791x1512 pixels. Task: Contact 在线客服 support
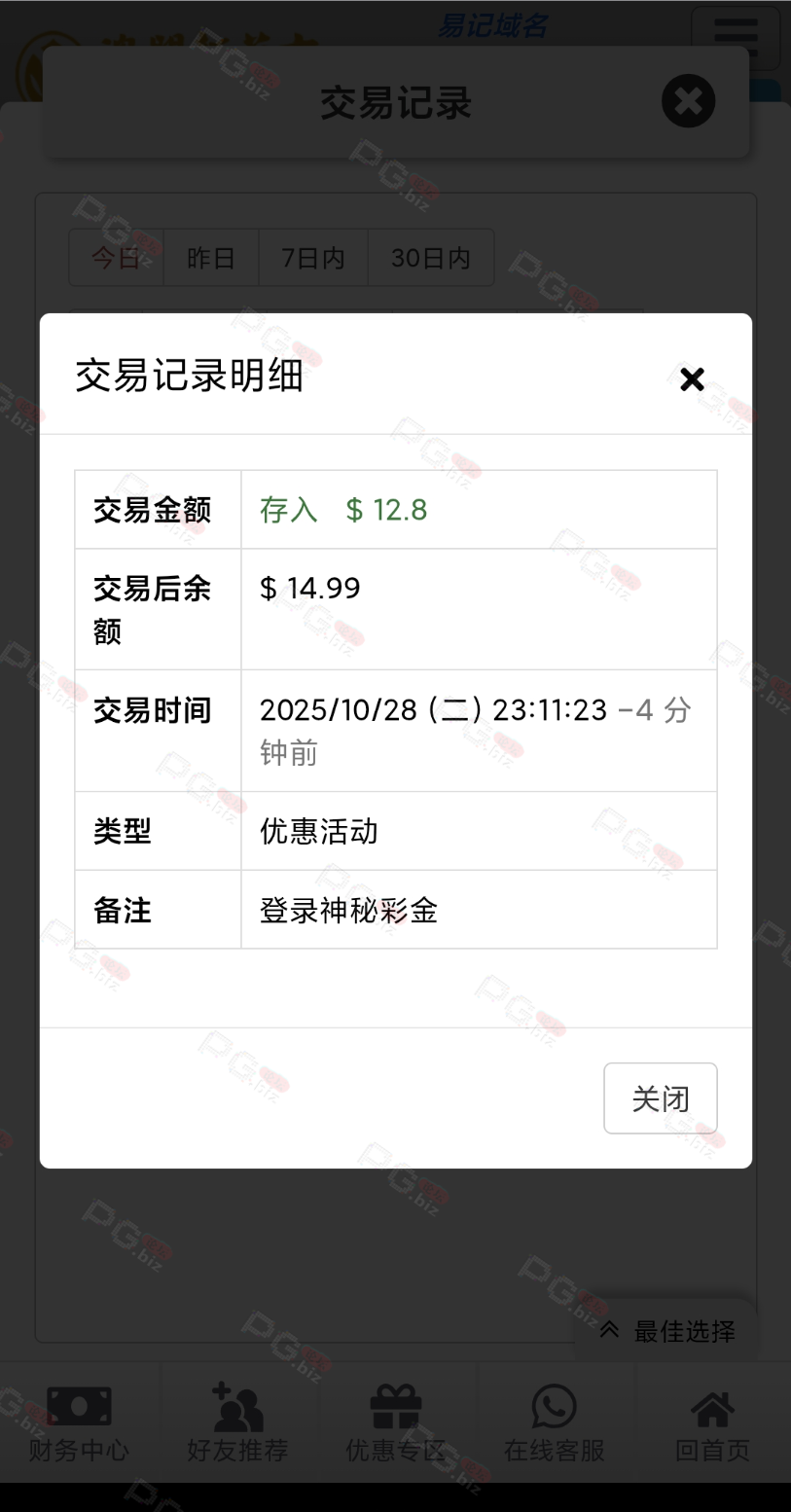[x=554, y=1423]
